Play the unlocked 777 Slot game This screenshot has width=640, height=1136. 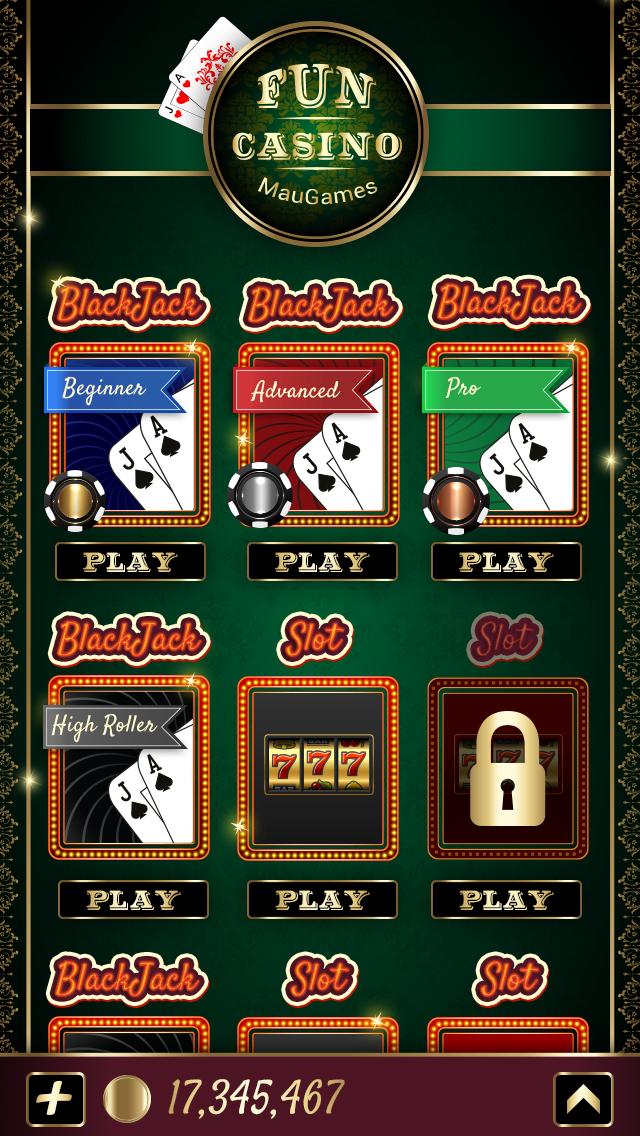tap(321, 899)
